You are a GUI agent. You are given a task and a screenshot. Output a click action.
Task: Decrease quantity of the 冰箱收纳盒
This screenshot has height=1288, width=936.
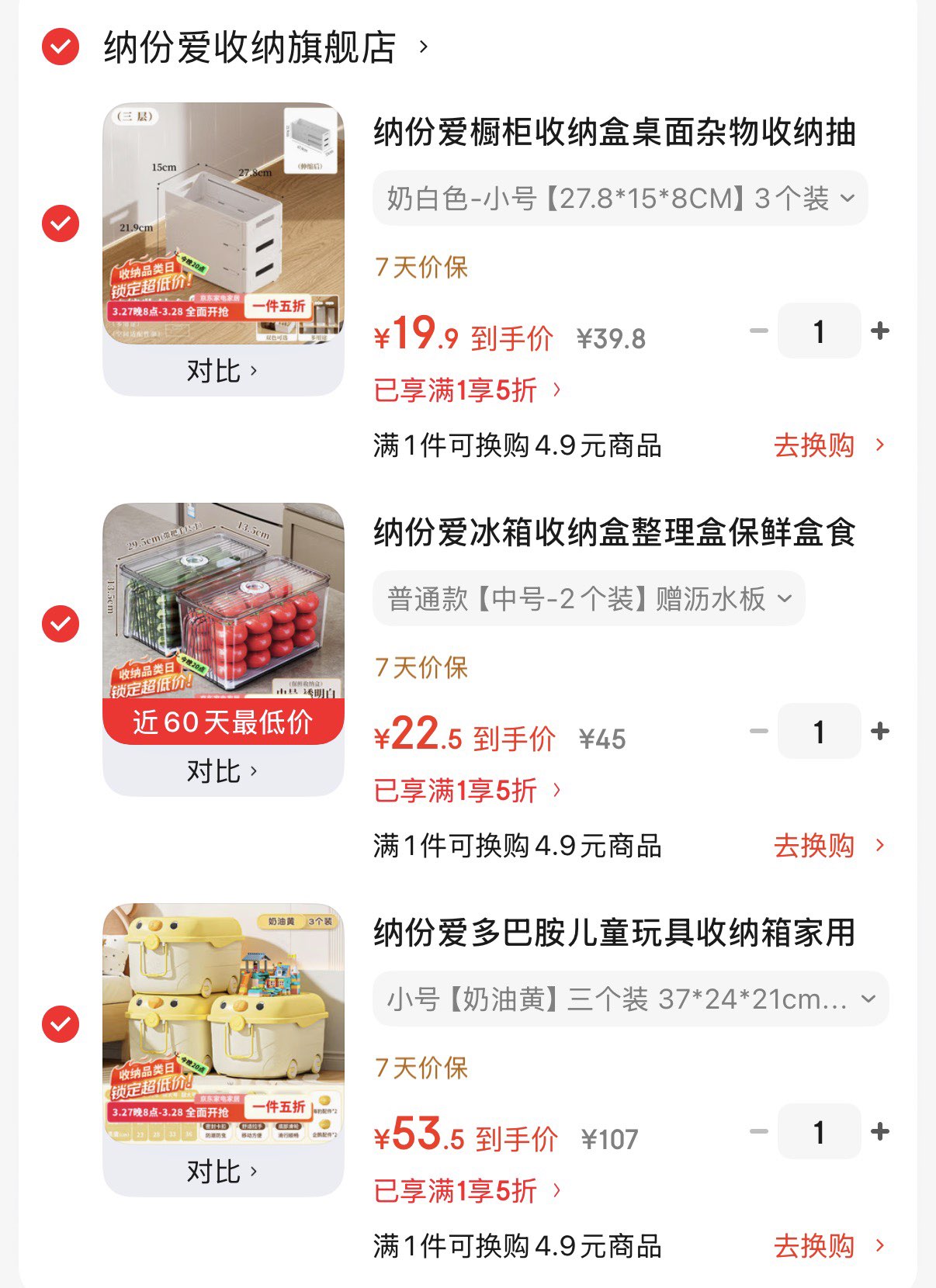coord(758,732)
